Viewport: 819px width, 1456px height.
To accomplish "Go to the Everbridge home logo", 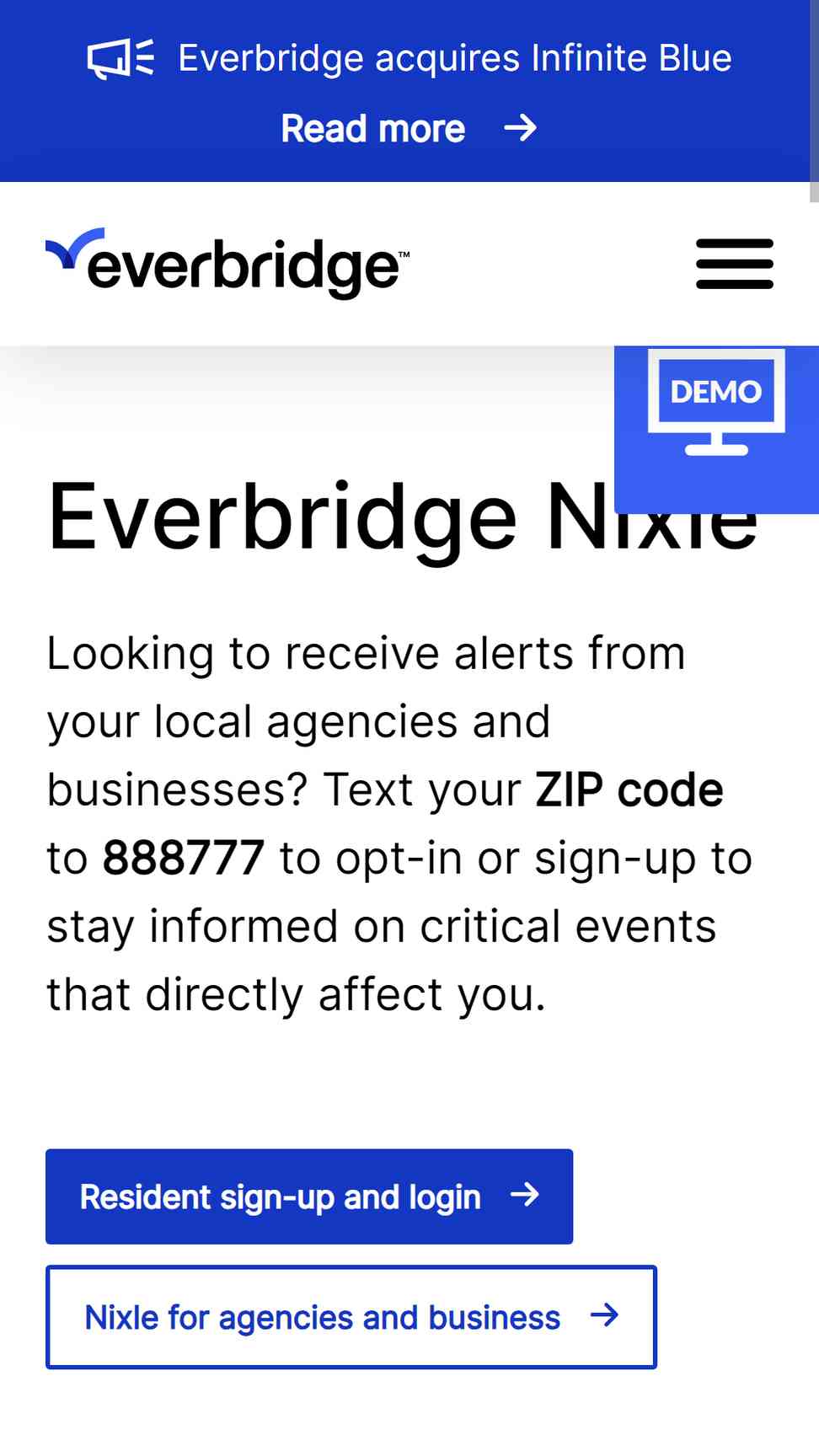I will click(227, 264).
